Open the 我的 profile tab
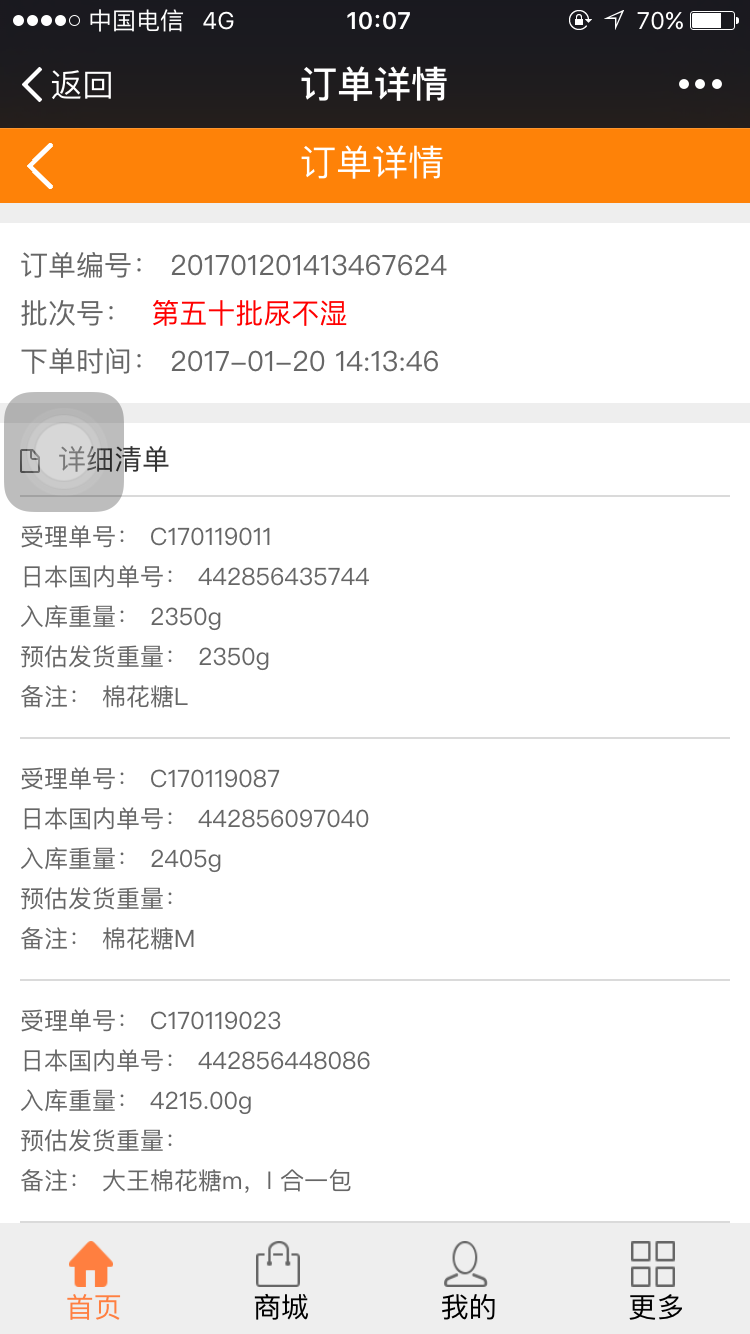This screenshot has height=1334, width=750. click(468, 1281)
